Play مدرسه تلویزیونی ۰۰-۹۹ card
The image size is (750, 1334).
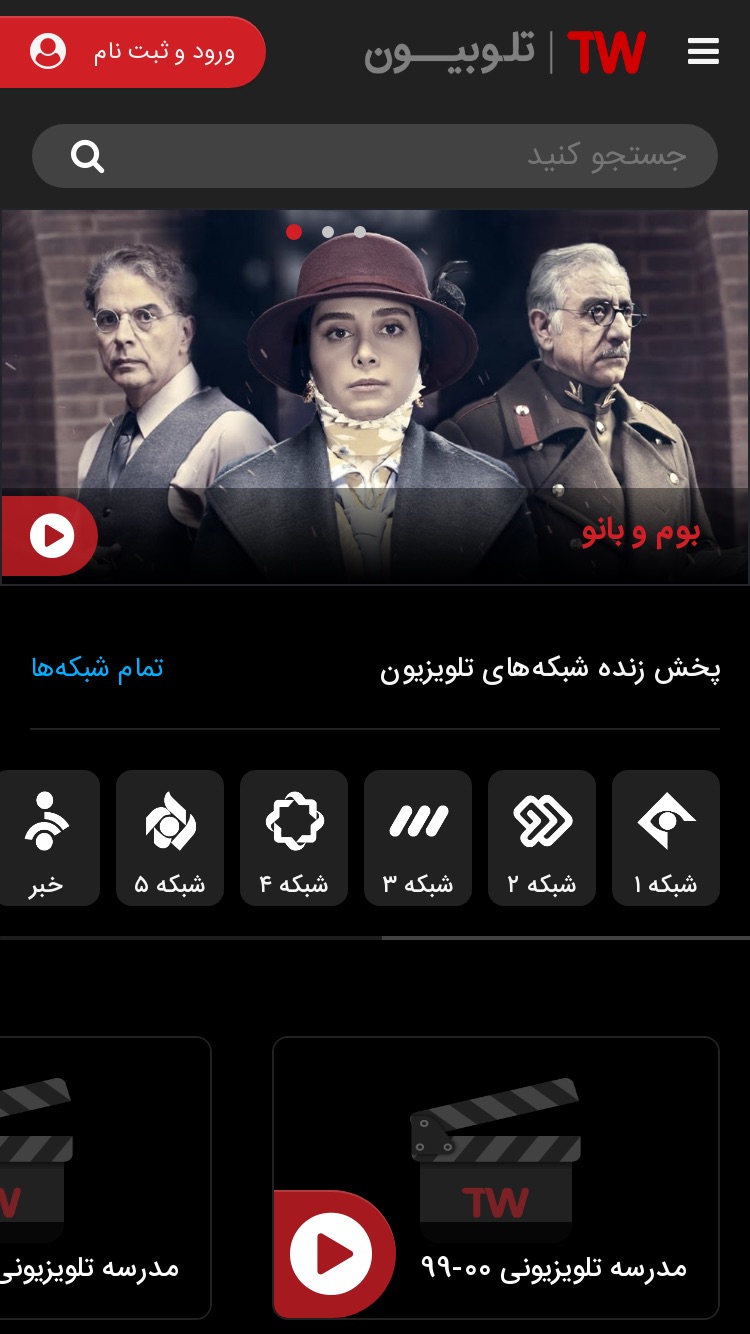click(496, 1178)
